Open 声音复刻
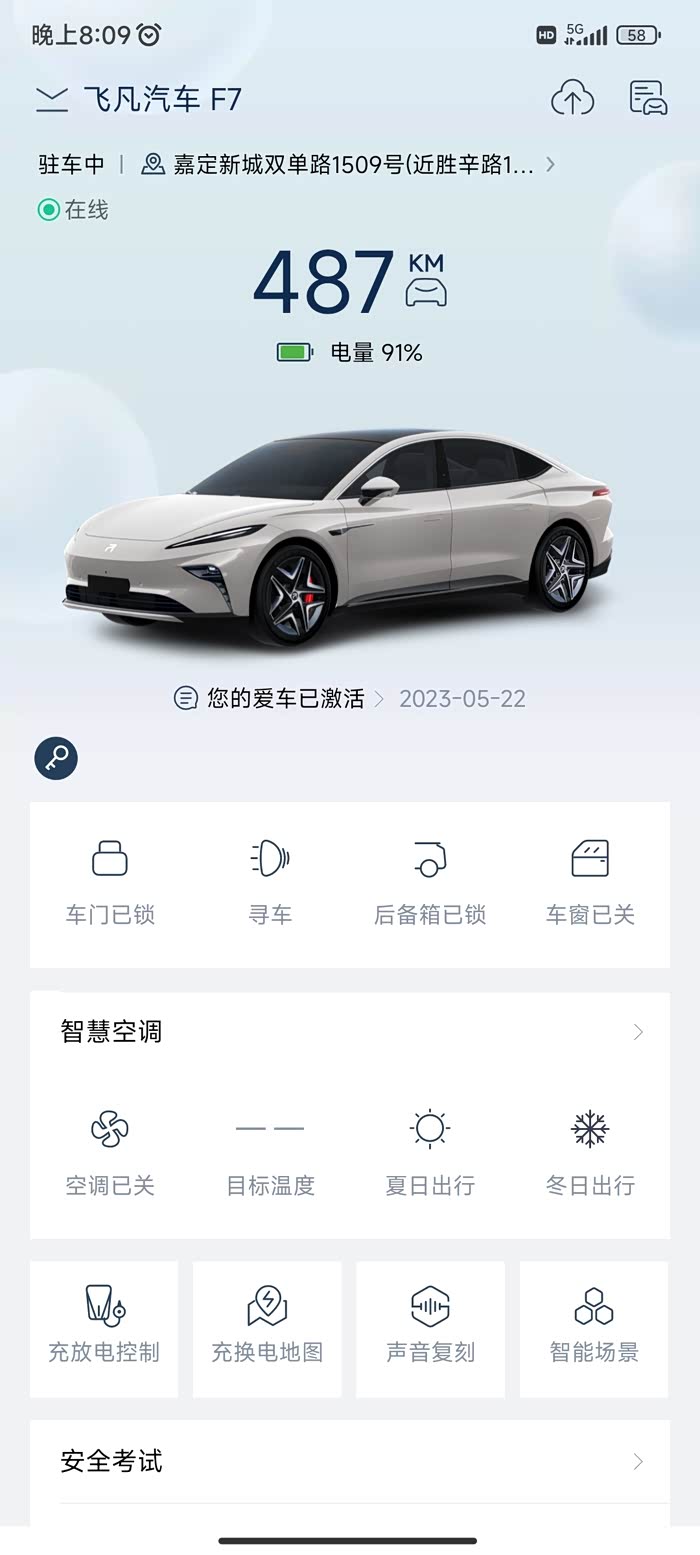Image resolution: width=700 pixels, height=1555 pixels. coord(430,1329)
